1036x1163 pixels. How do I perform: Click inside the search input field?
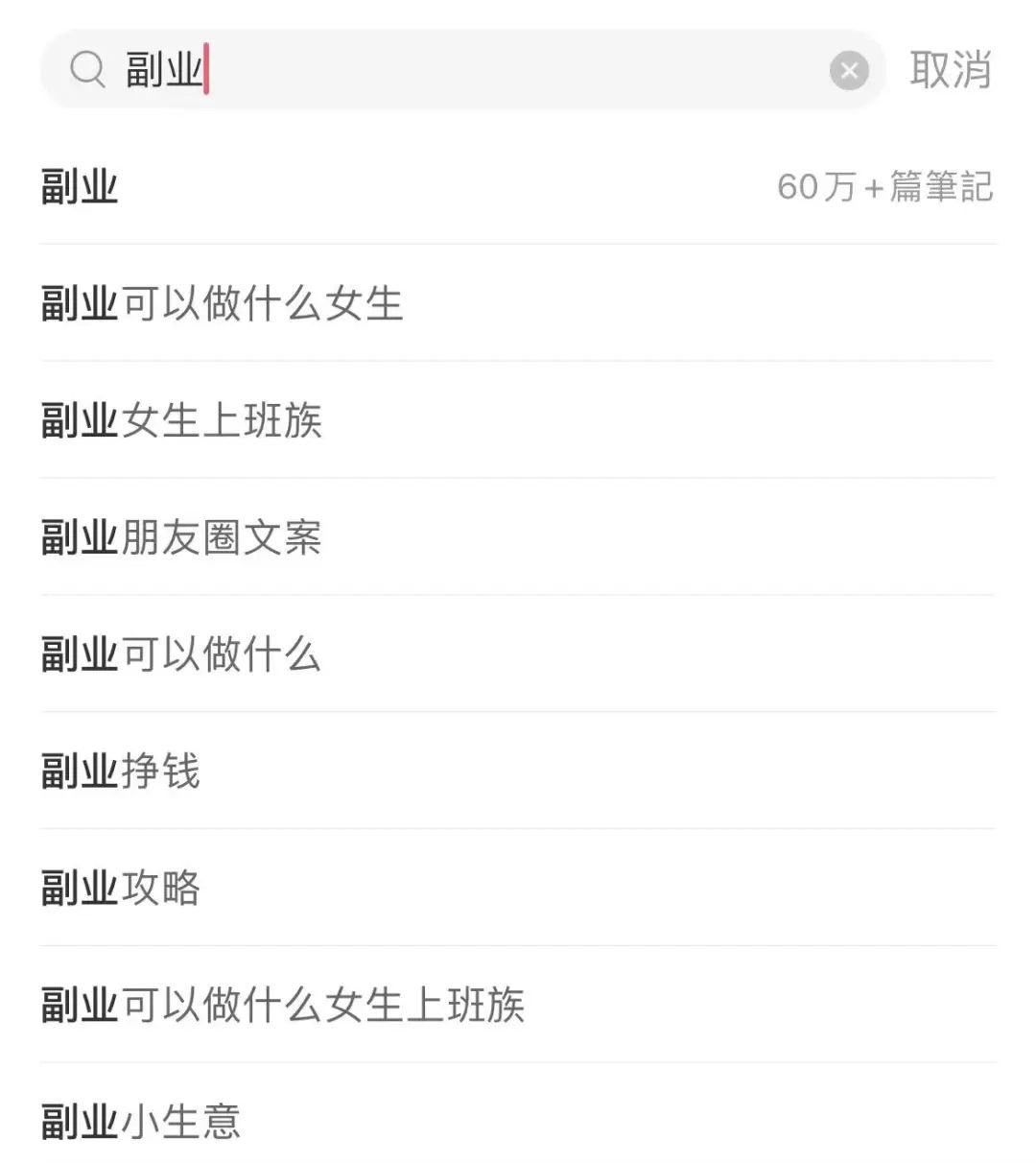[x=384, y=69]
